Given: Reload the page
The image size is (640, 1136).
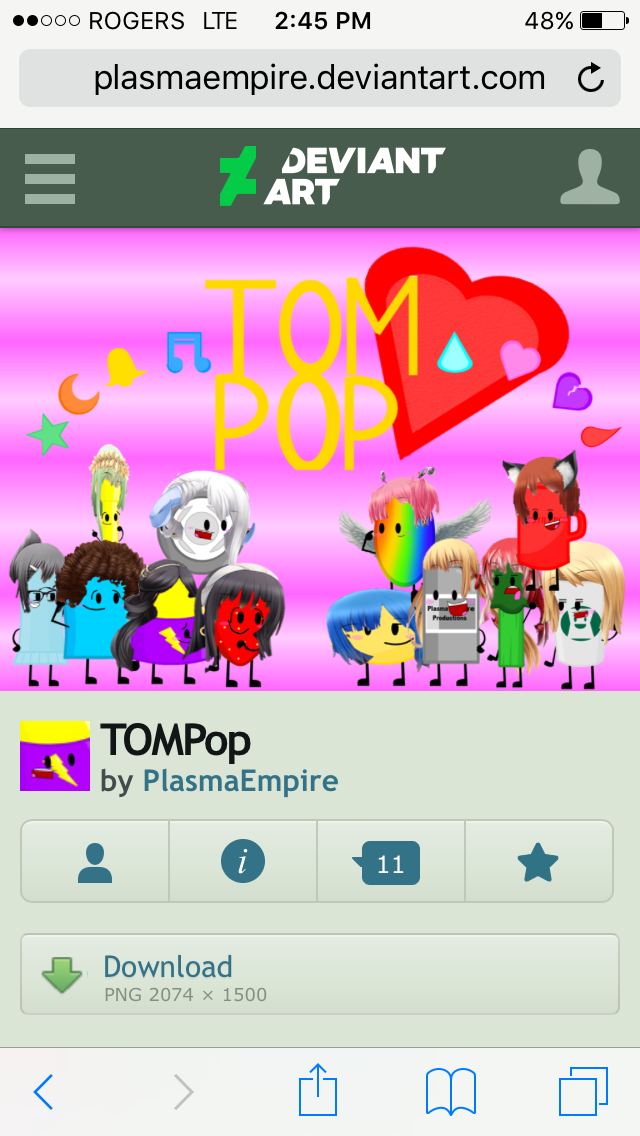Looking at the screenshot, I should click(x=591, y=78).
